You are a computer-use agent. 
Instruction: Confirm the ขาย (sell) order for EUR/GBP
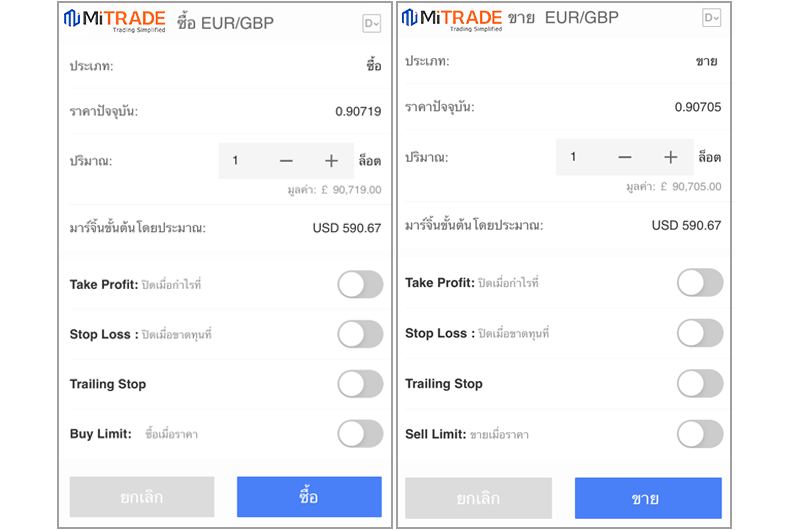(x=647, y=498)
